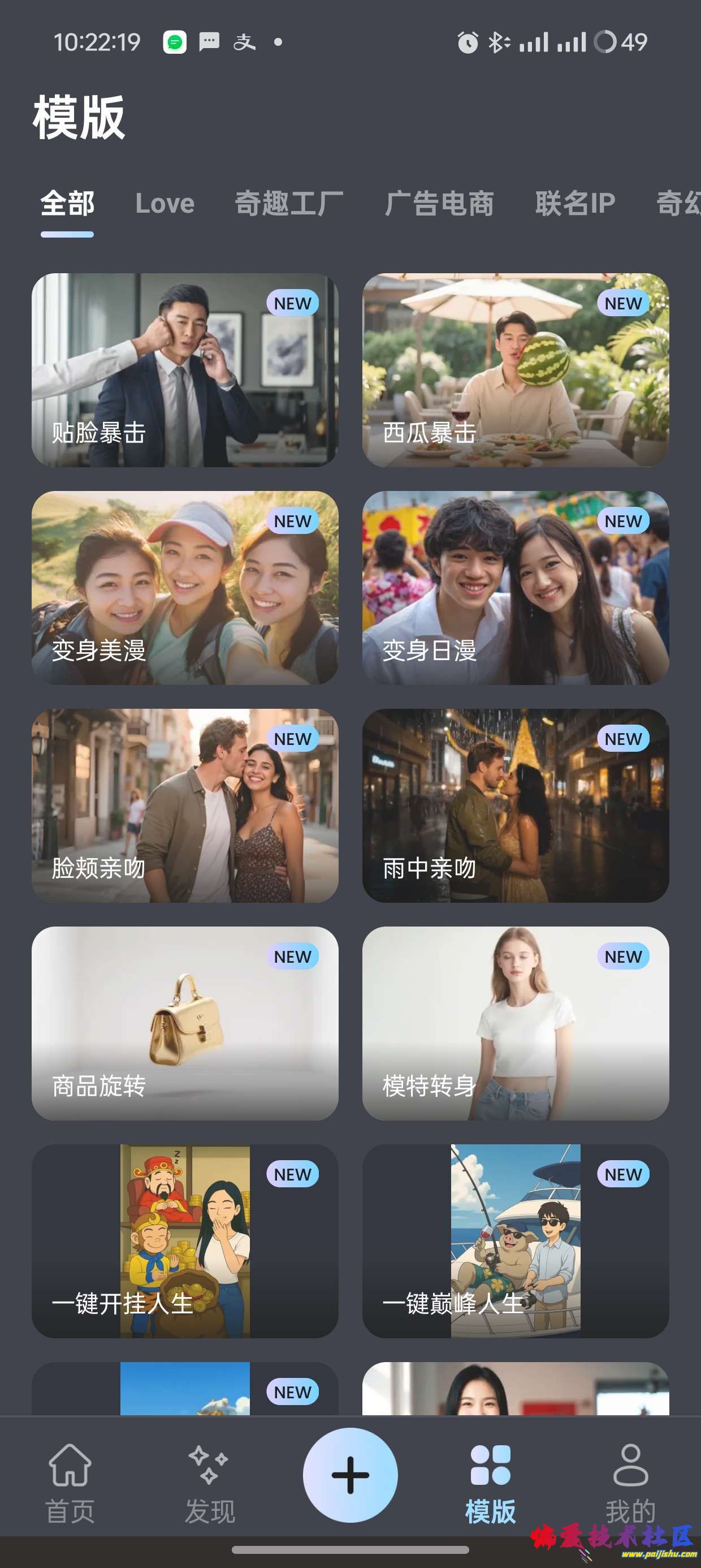This screenshot has width=701, height=1568.
Task: Switch to the 发现 discover tab
Action: [x=210, y=1483]
